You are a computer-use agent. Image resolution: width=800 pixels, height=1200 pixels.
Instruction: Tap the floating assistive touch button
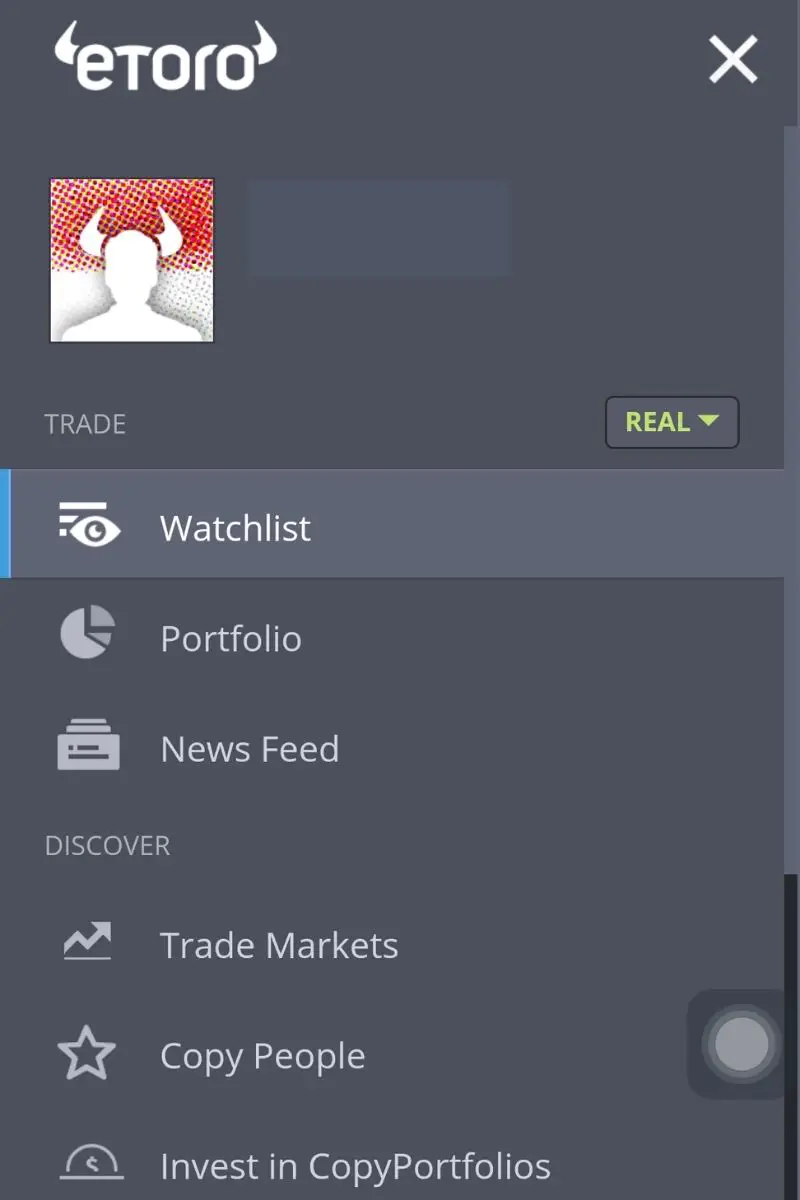[x=741, y=1044]
